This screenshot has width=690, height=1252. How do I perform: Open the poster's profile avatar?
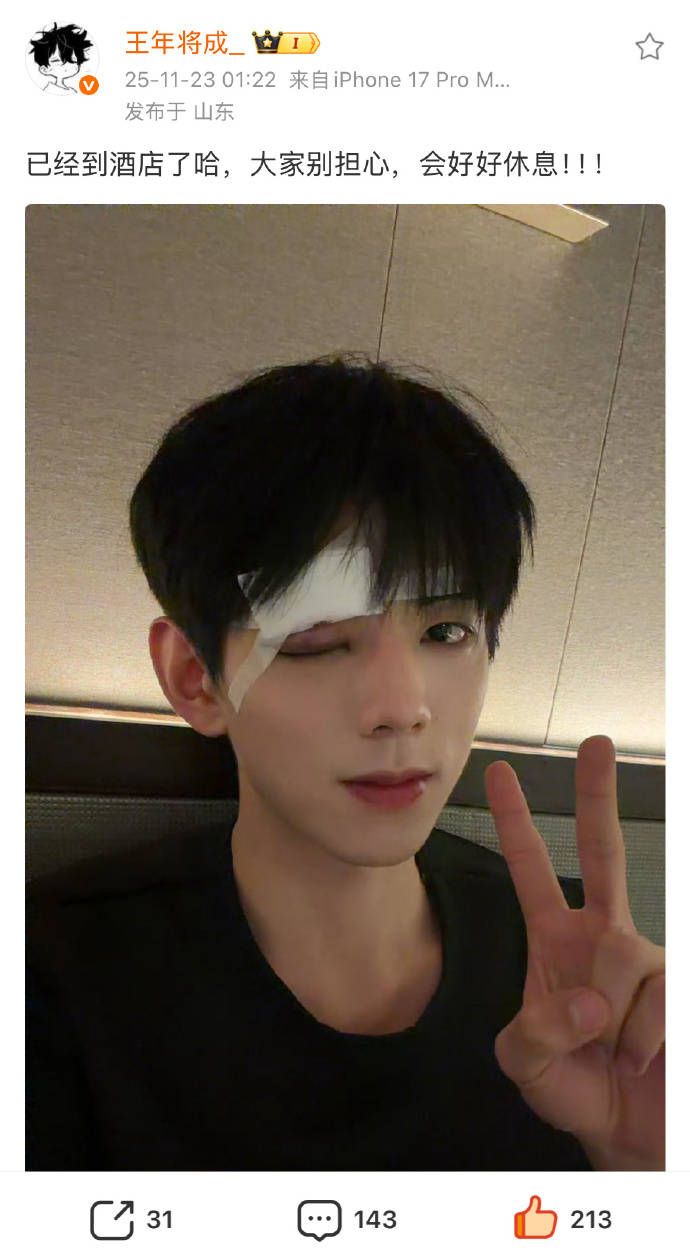(x=62, y=58)
